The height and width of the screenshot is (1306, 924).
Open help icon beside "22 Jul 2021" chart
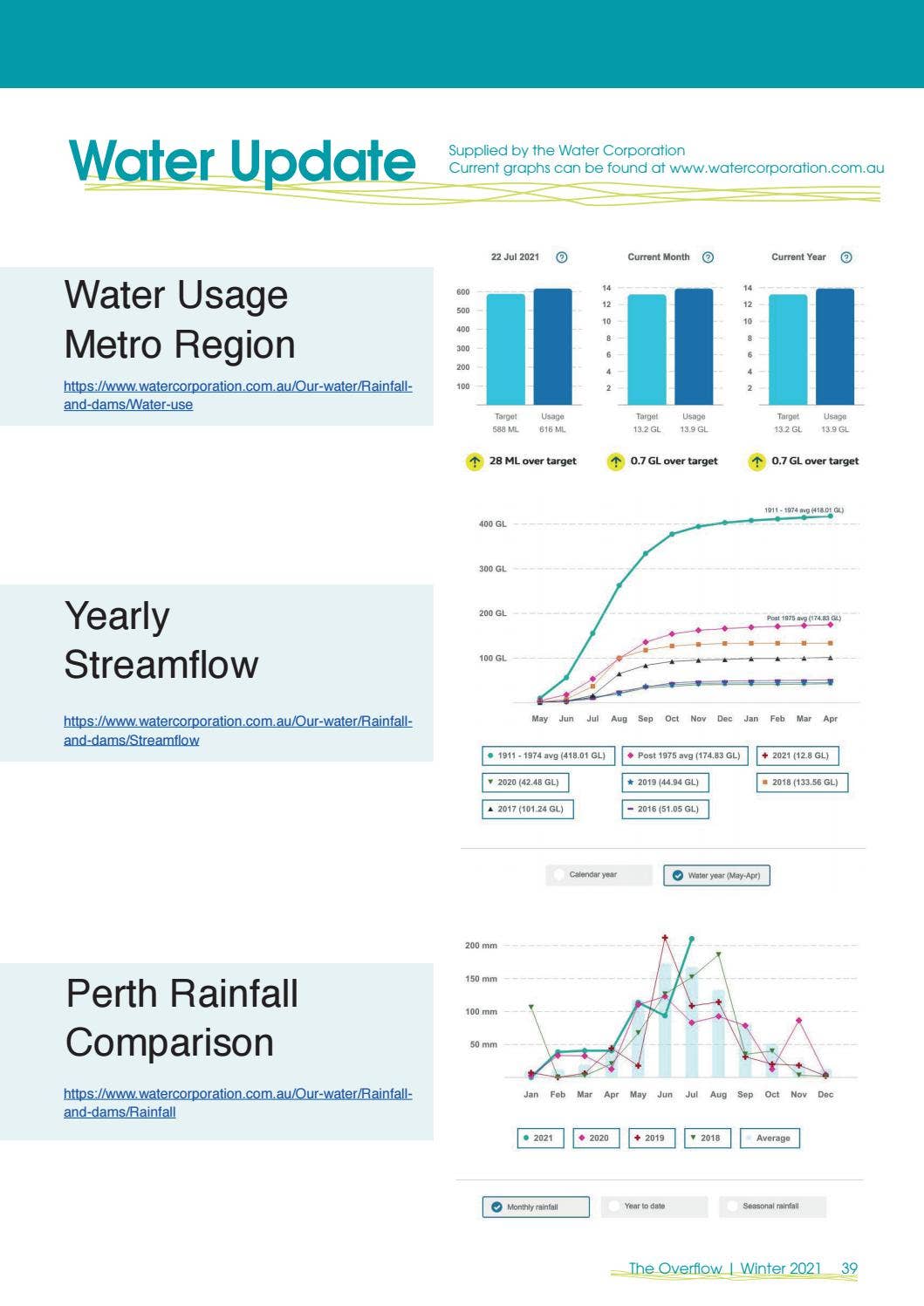pos(564,256)
